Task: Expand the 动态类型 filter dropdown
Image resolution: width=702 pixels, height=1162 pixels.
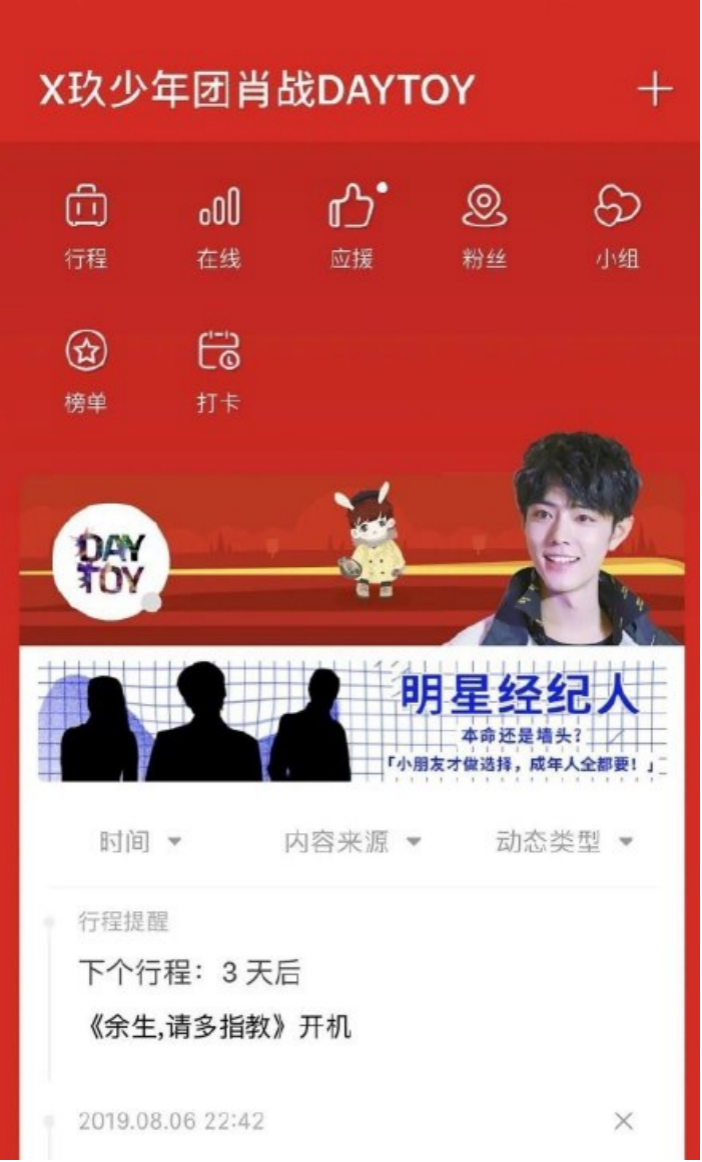Action: 565,842
